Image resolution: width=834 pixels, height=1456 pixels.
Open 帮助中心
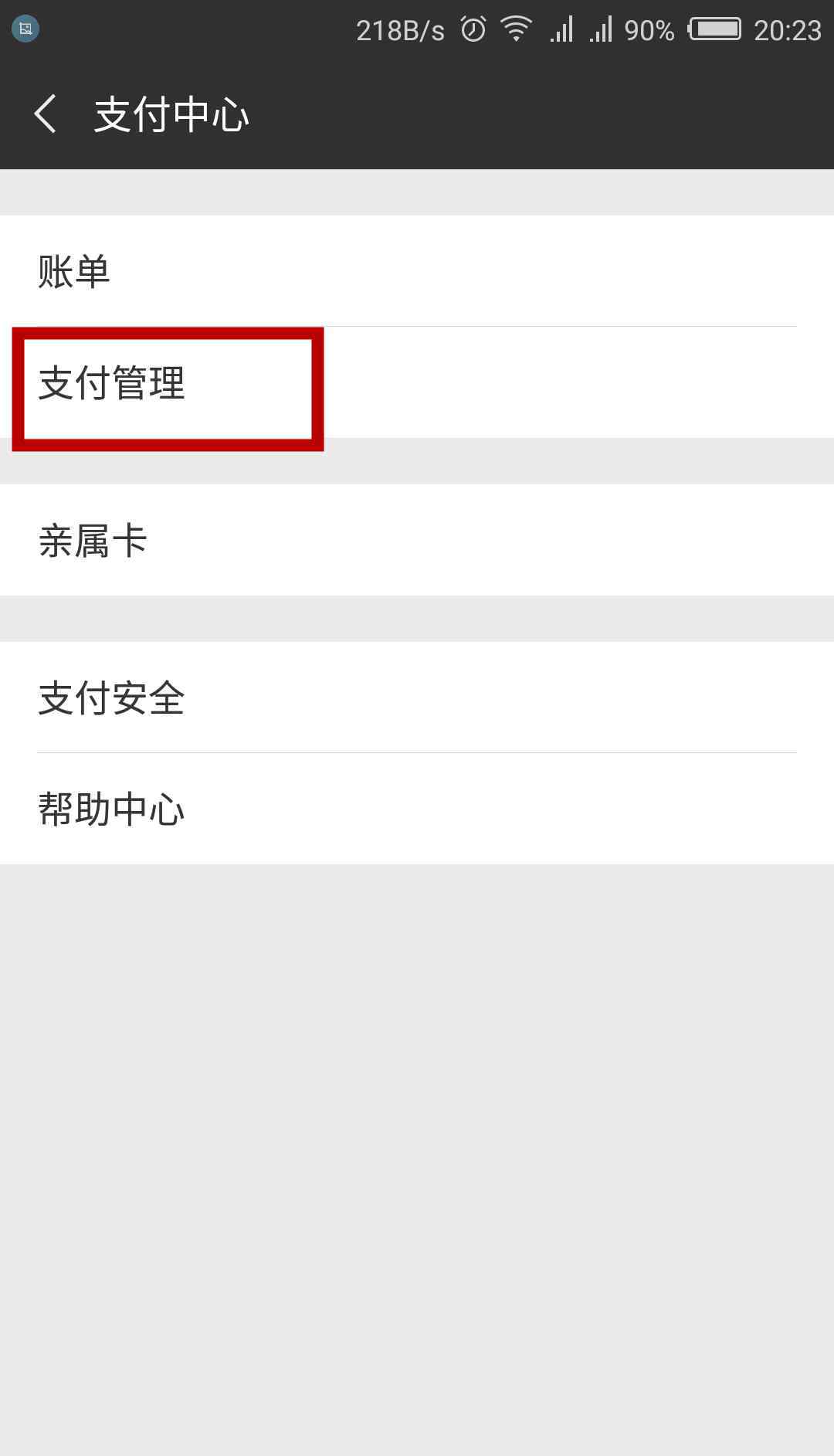[x=417, y=809]
